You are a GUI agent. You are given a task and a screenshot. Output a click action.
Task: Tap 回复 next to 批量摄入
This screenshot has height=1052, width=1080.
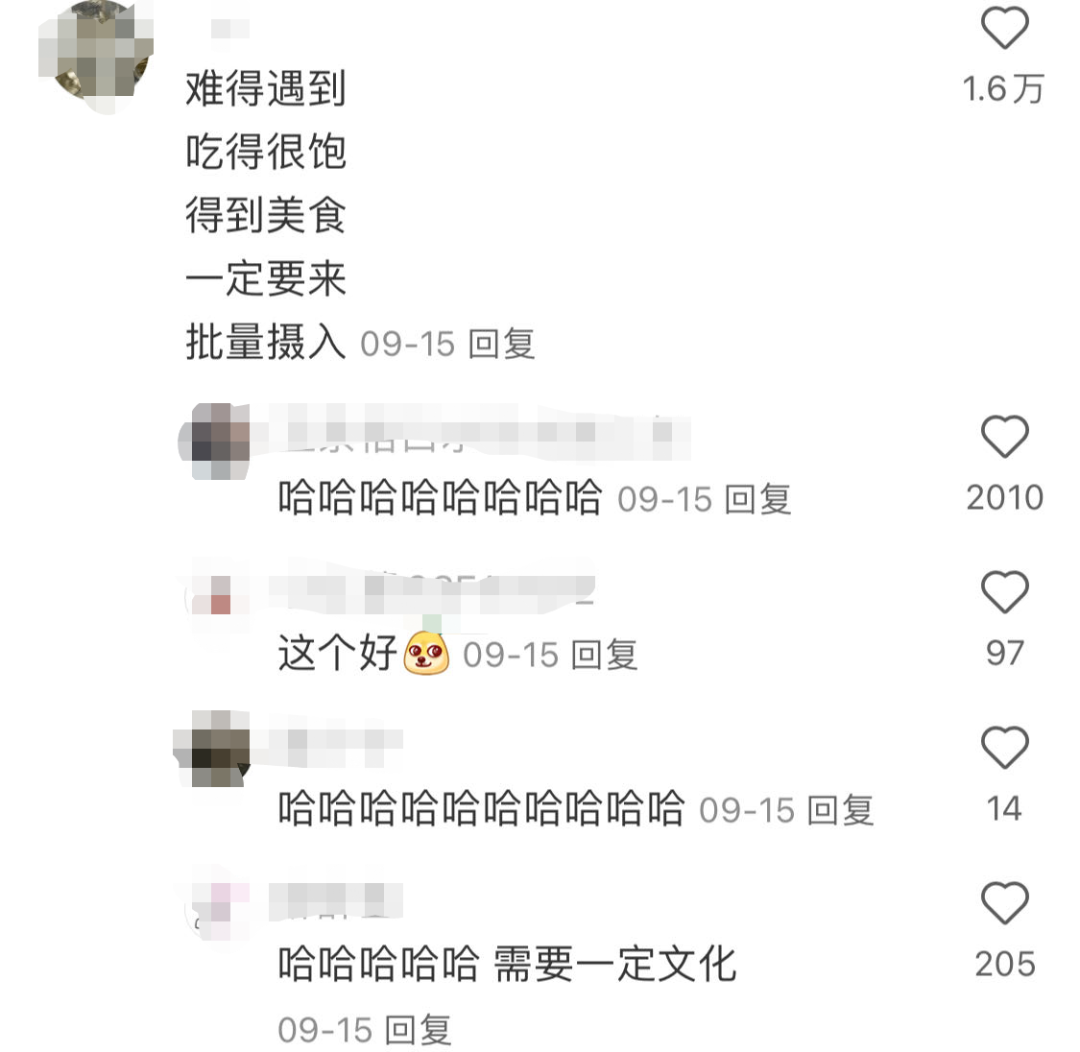click(502, 344)
